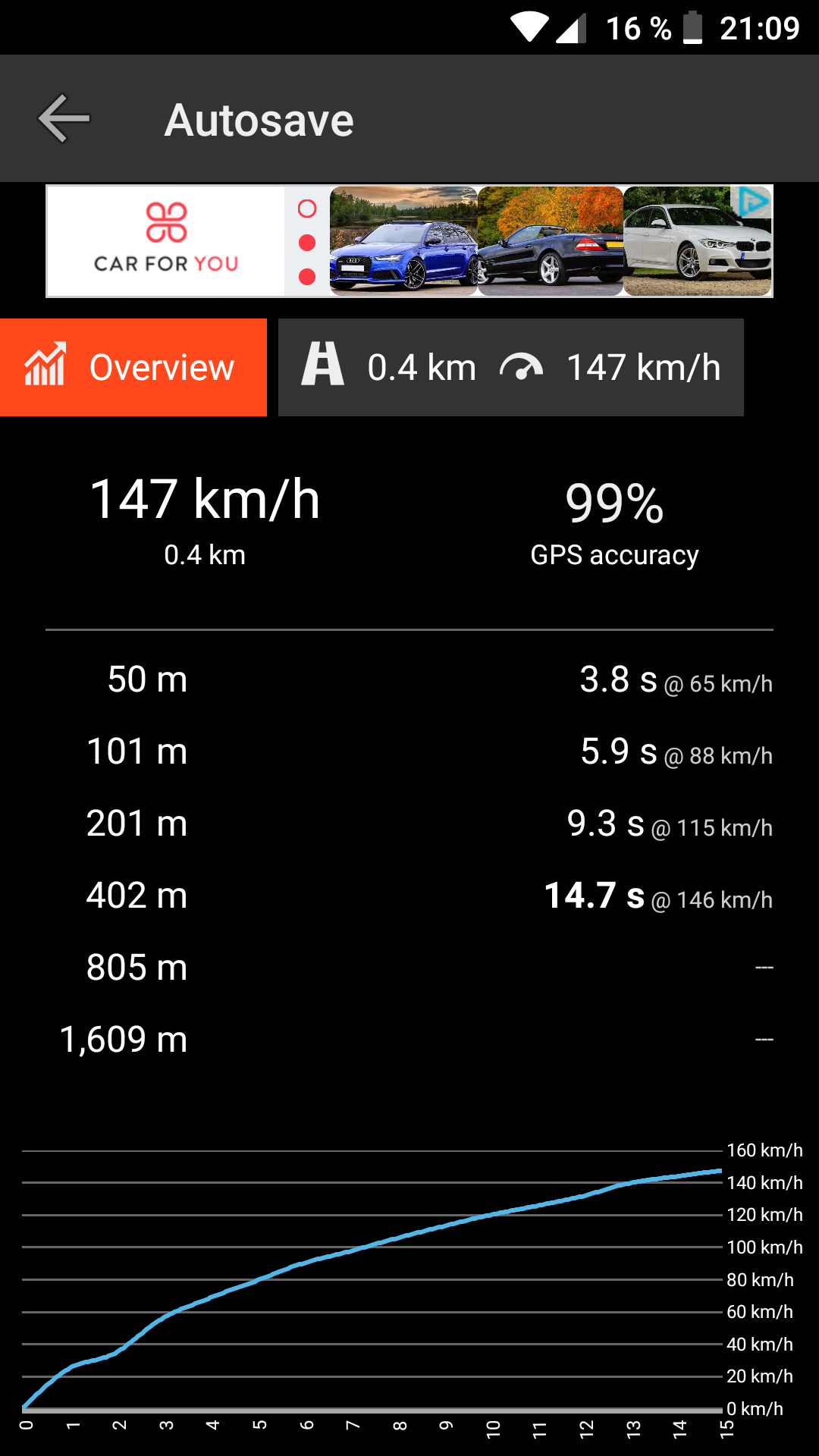Select the Overview tab

[x=133, y=368]
